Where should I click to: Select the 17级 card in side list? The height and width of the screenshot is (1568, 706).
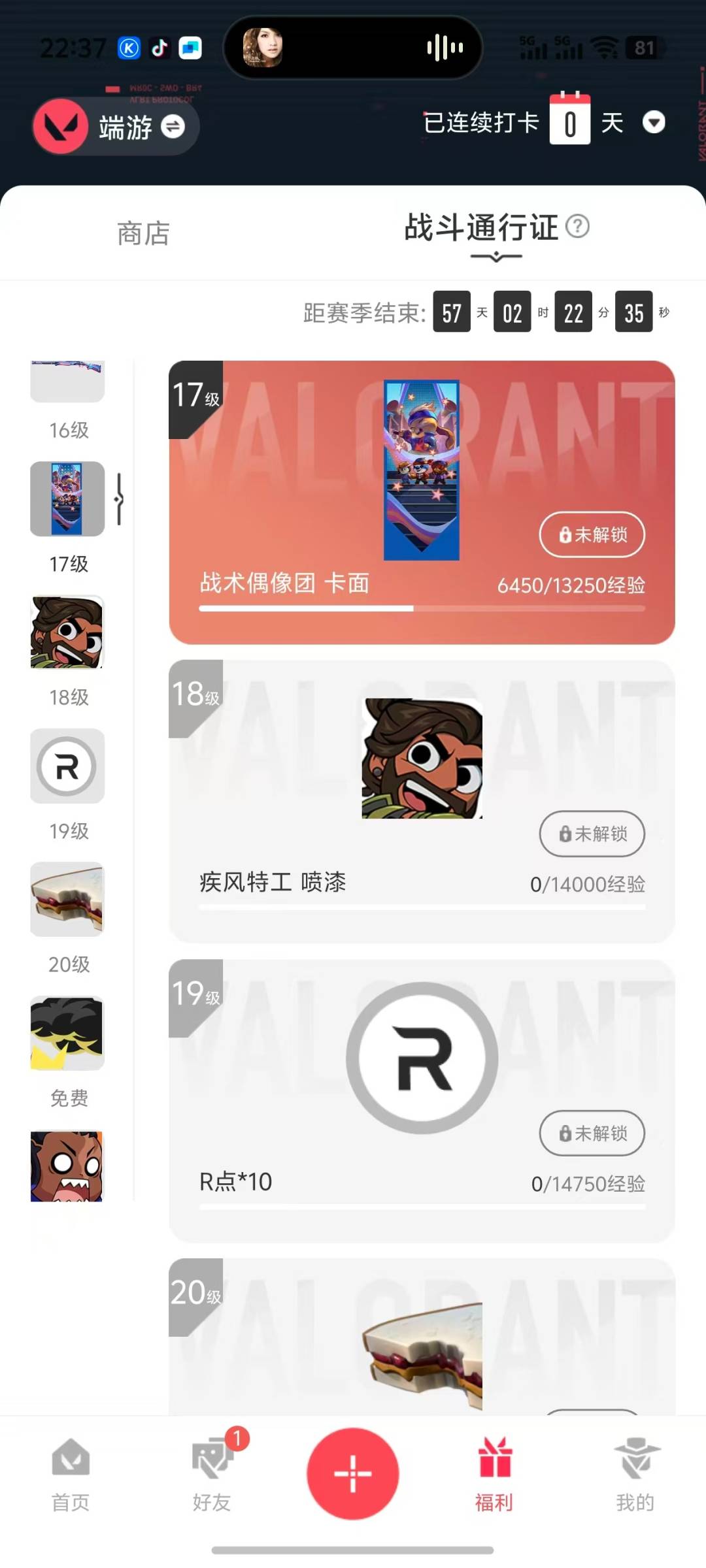(x=67, y=500)
